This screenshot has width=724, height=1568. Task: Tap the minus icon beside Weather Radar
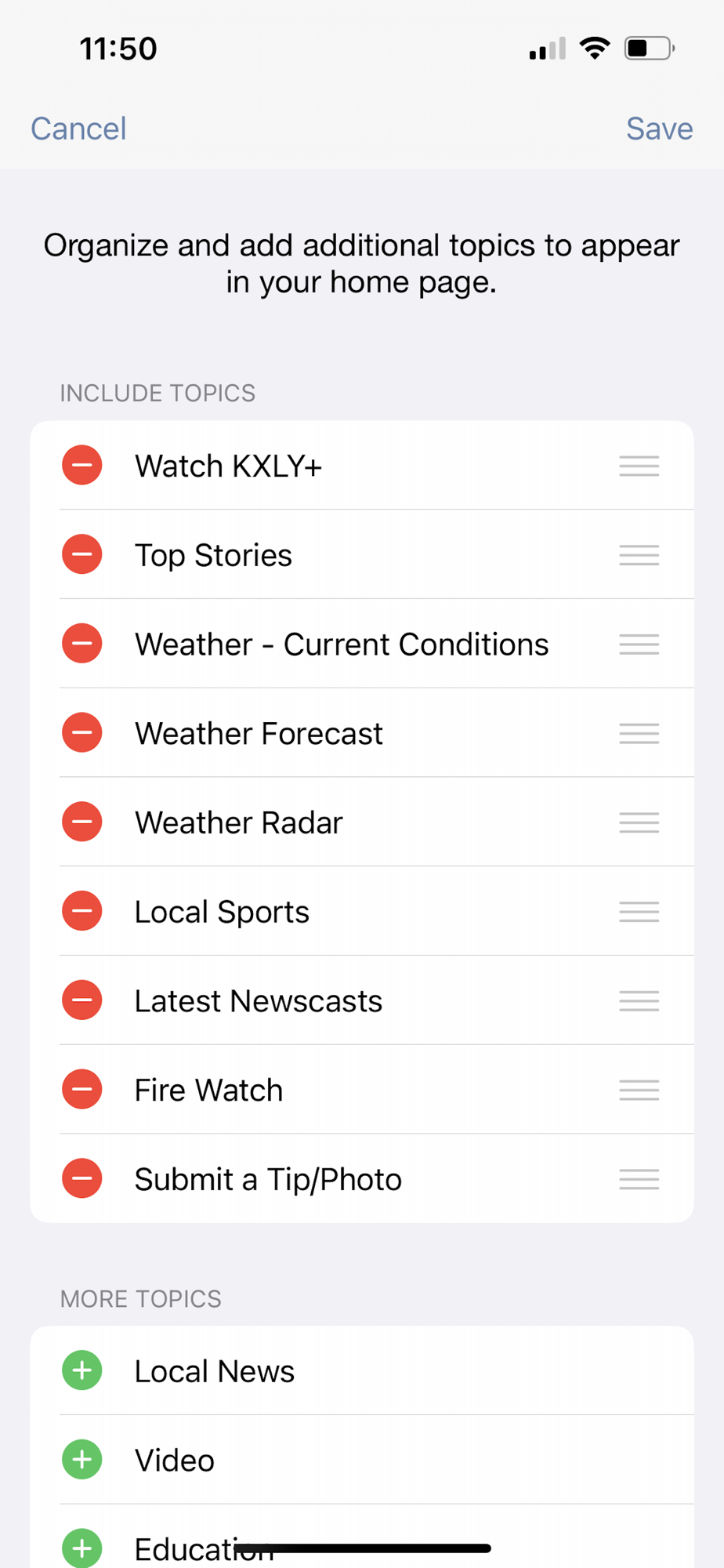click(82, 822)
